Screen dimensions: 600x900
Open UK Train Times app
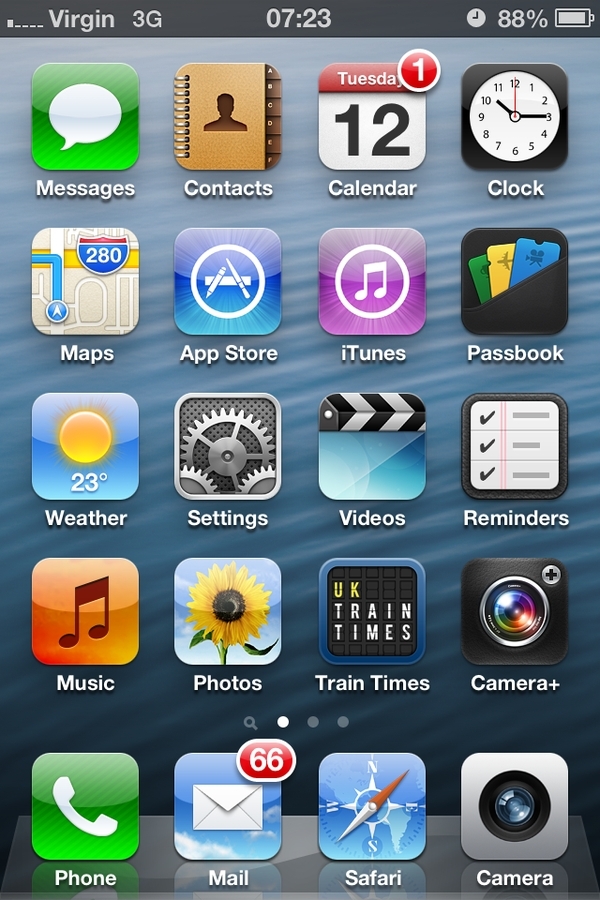coord(372,612)
